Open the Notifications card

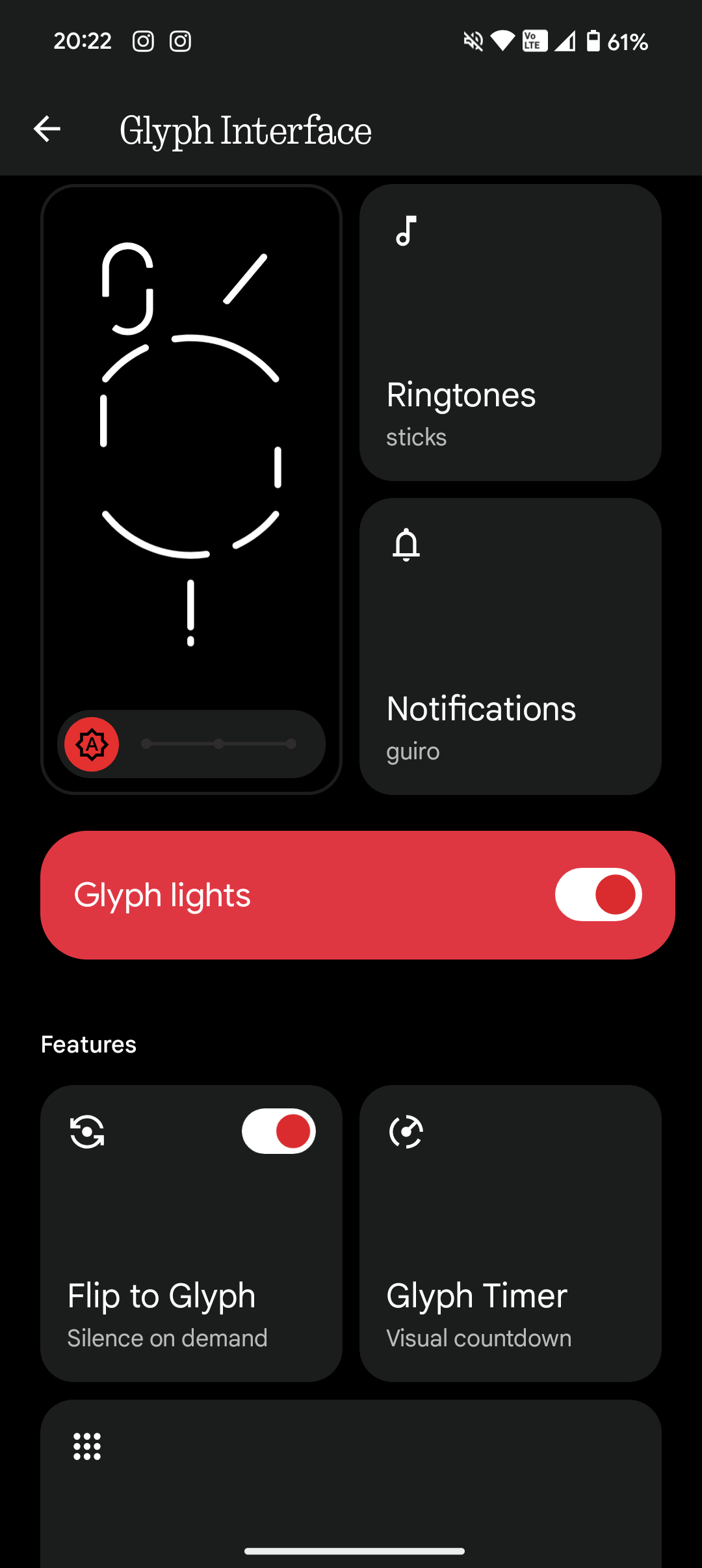510,646
